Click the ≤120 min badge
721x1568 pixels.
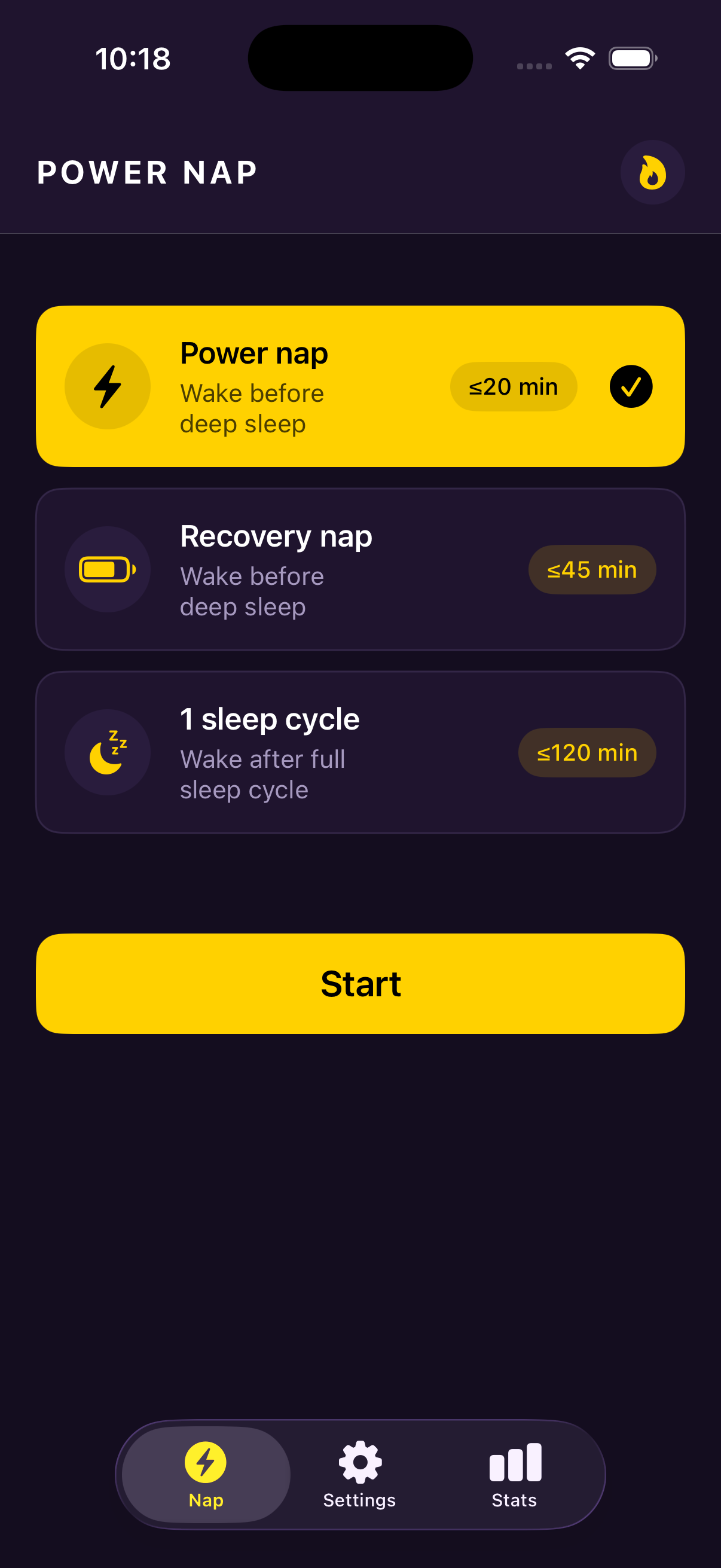click(586, 752)
